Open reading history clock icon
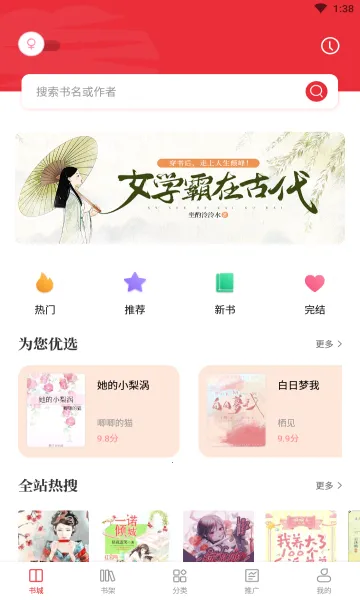Screen dimensions: 360x600 [x=330, y=46]
